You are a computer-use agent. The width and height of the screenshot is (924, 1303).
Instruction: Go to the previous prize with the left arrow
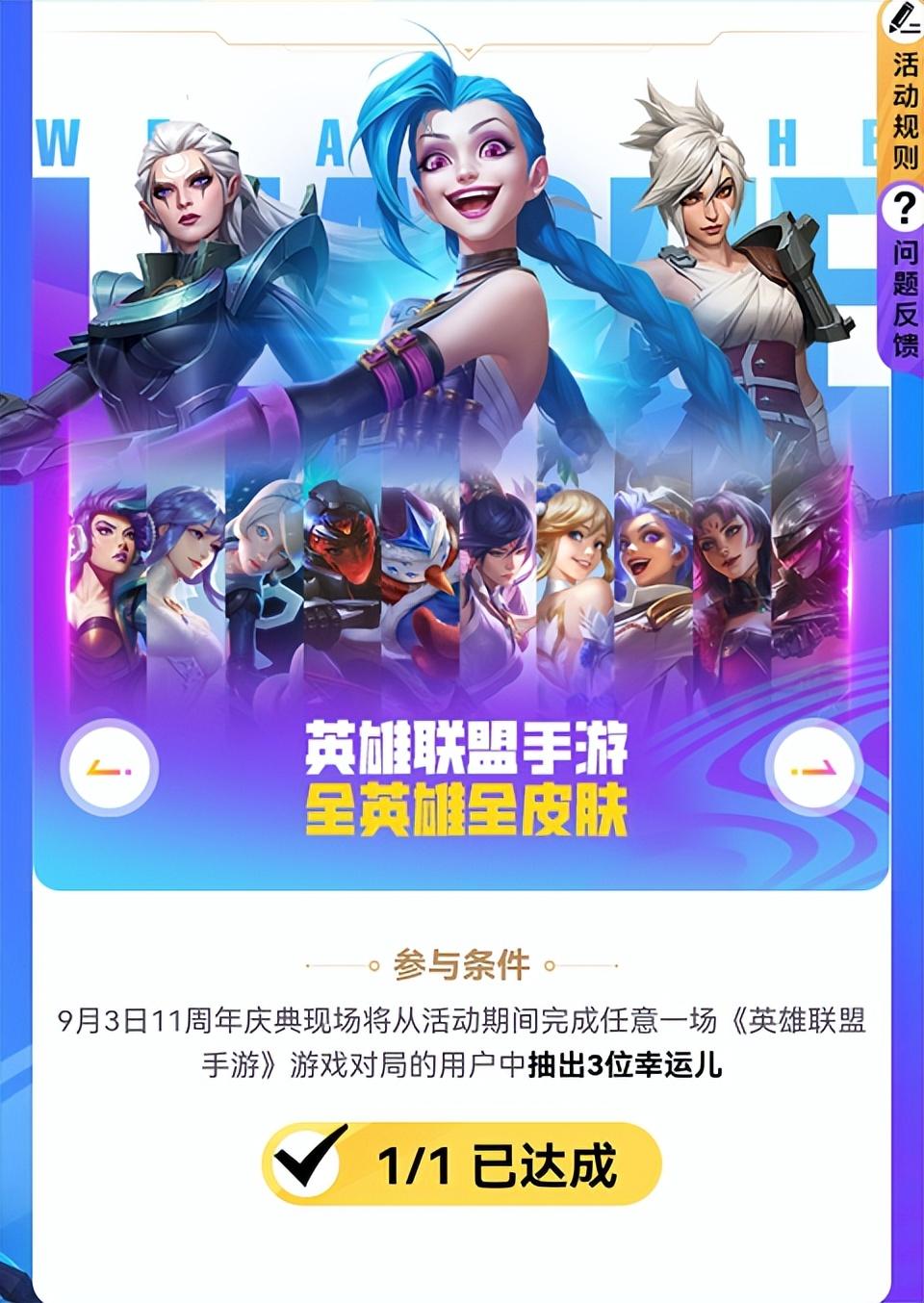(109, 767)
